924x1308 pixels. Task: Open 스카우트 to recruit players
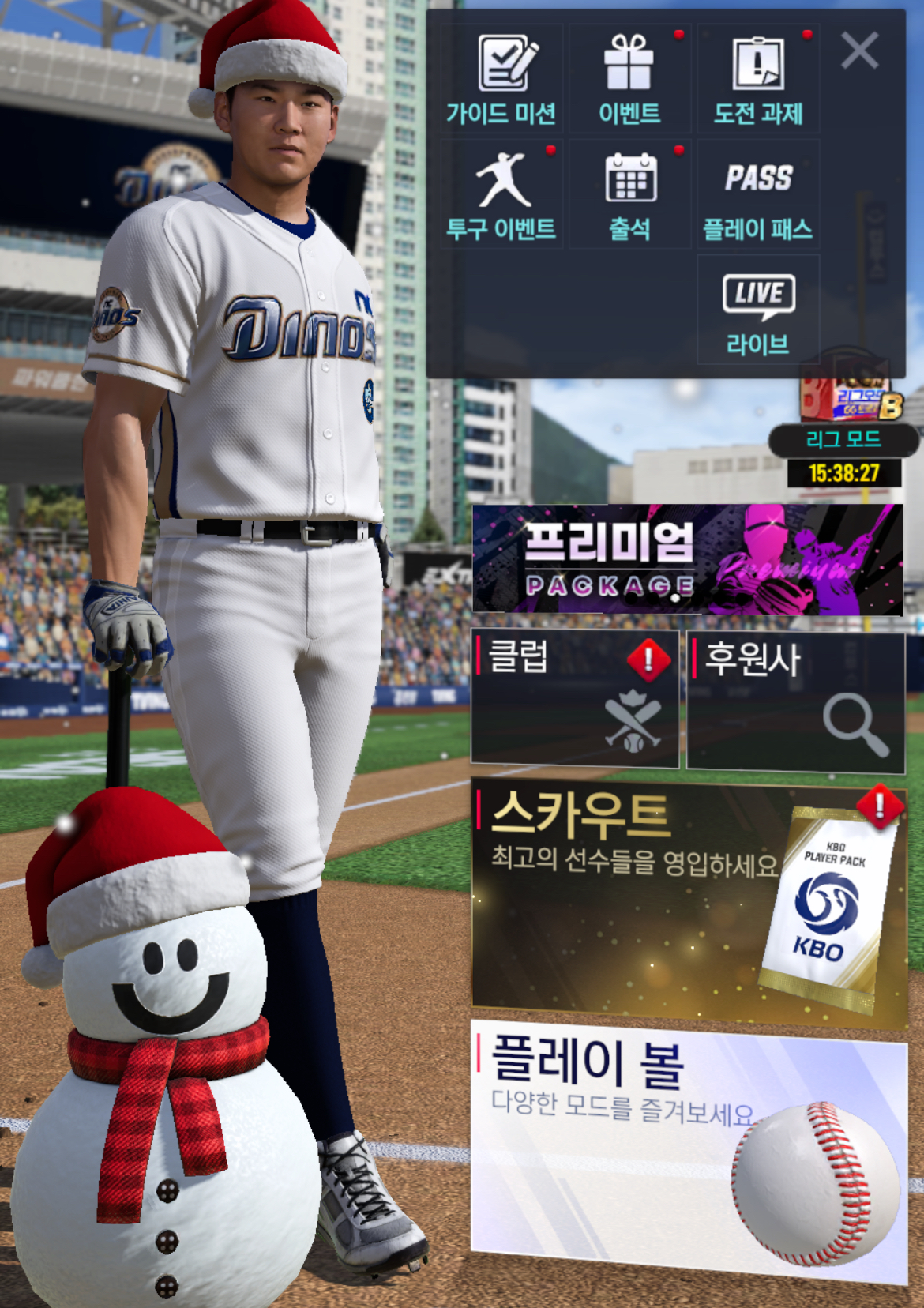(687, 902)
